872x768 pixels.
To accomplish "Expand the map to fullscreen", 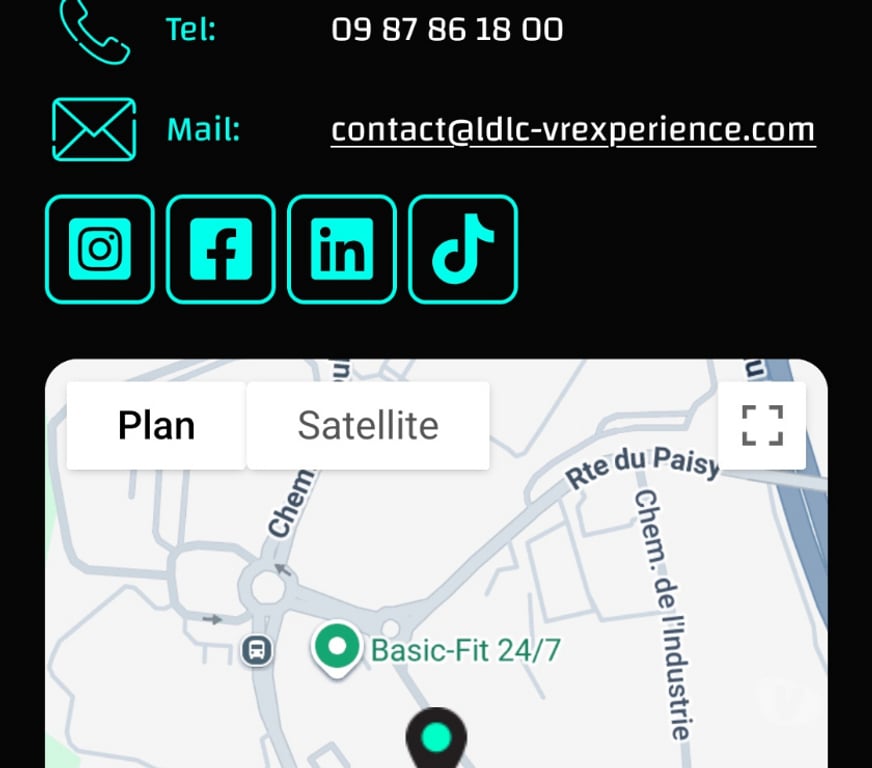I will [762, 425].
